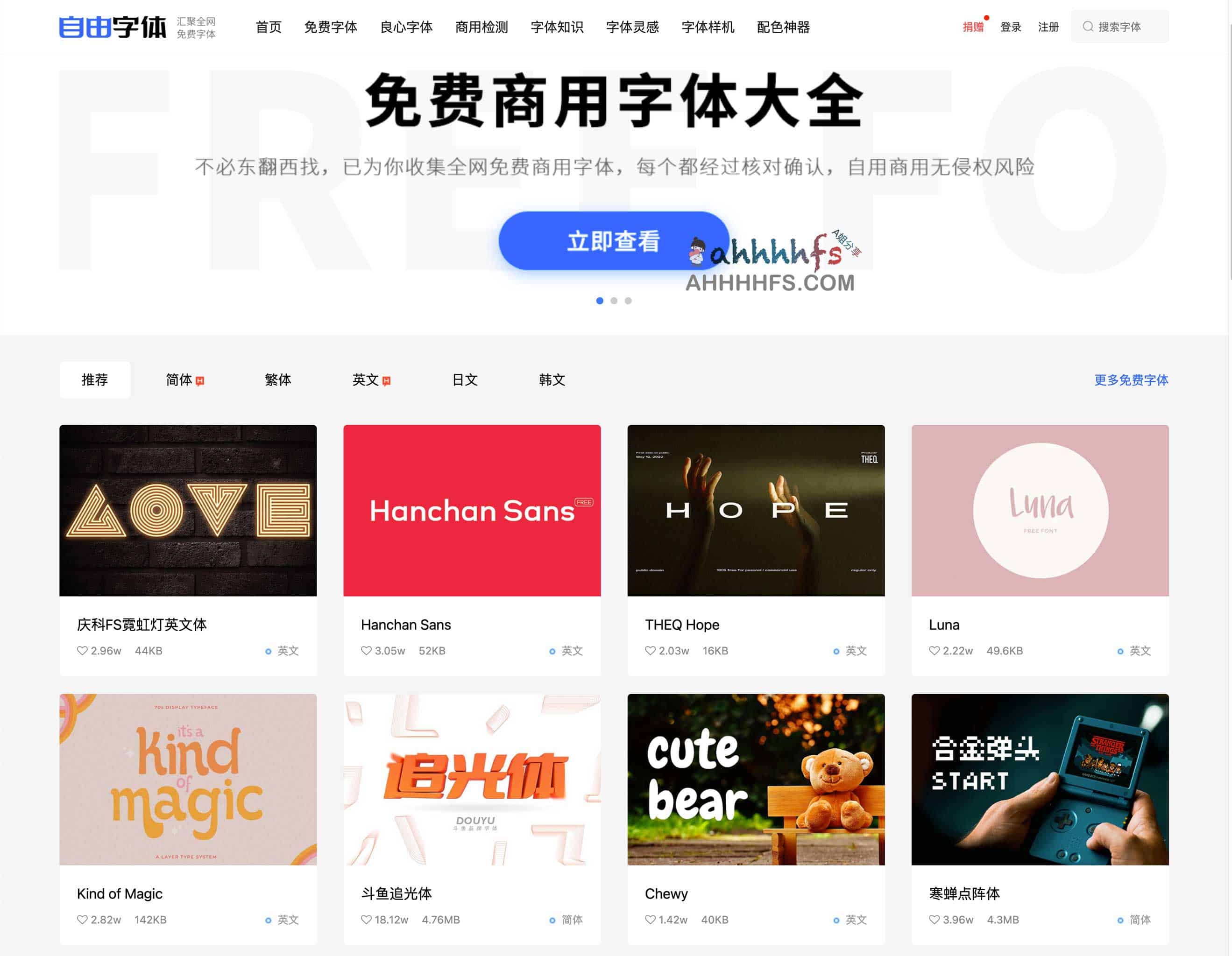Open the THEQ Hope font card
This screenshot has height=956, width=1232.
(x=756, y=511)
